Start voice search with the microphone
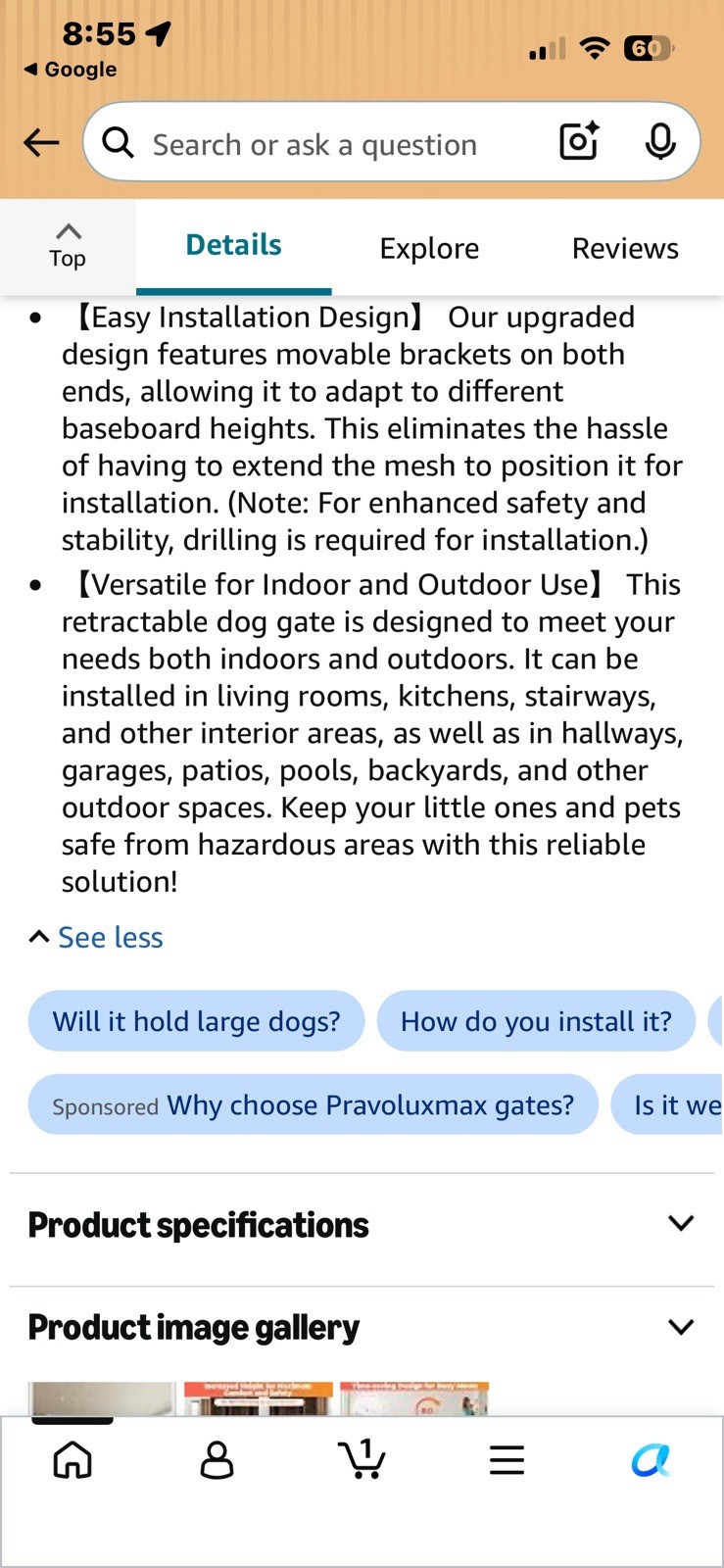 pyautogui.click(x=660, y=142)
